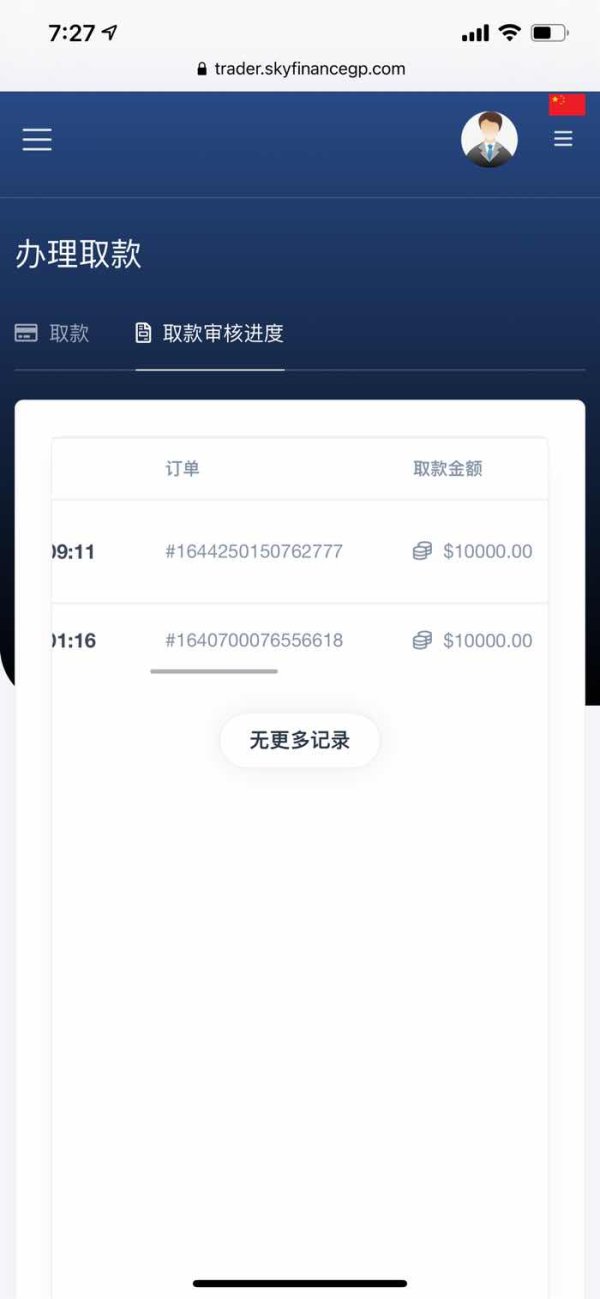Tap the profile avatar picture
The height and width of the screenshot is (1299, 600).
tap(489, 139)
